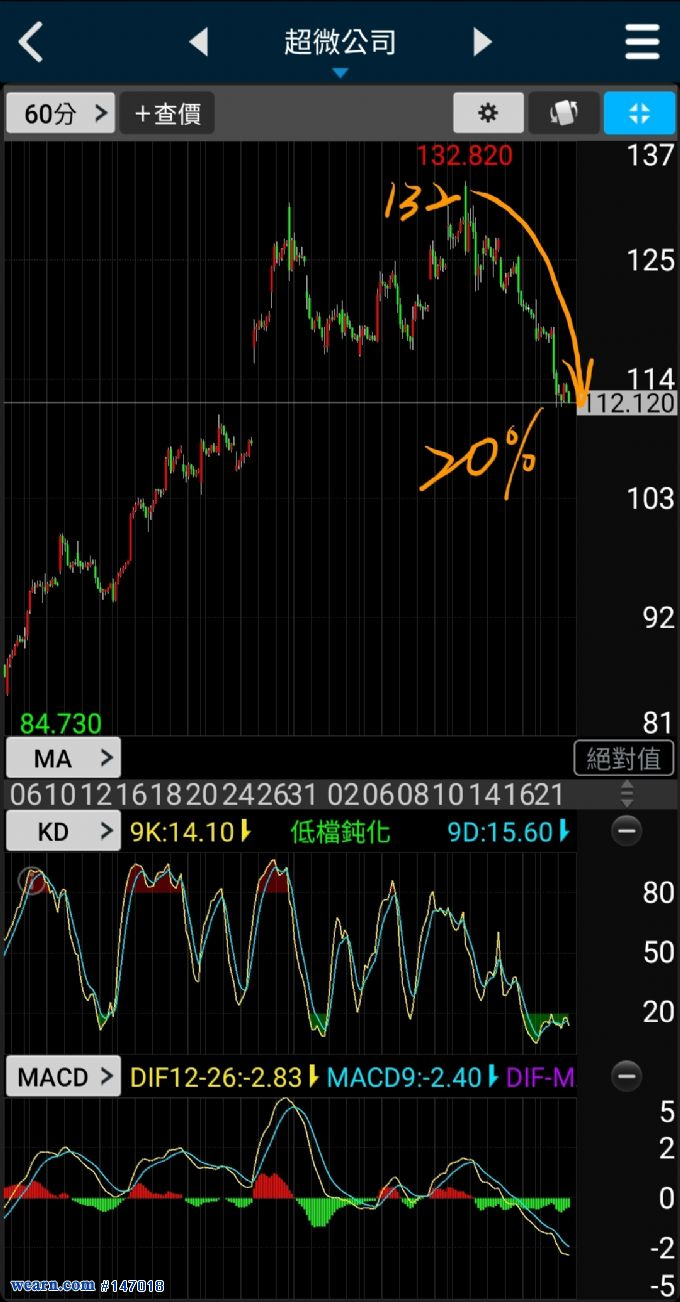
Task: Tap the date axis up-down resize arrows
Action: click(627, 794)
